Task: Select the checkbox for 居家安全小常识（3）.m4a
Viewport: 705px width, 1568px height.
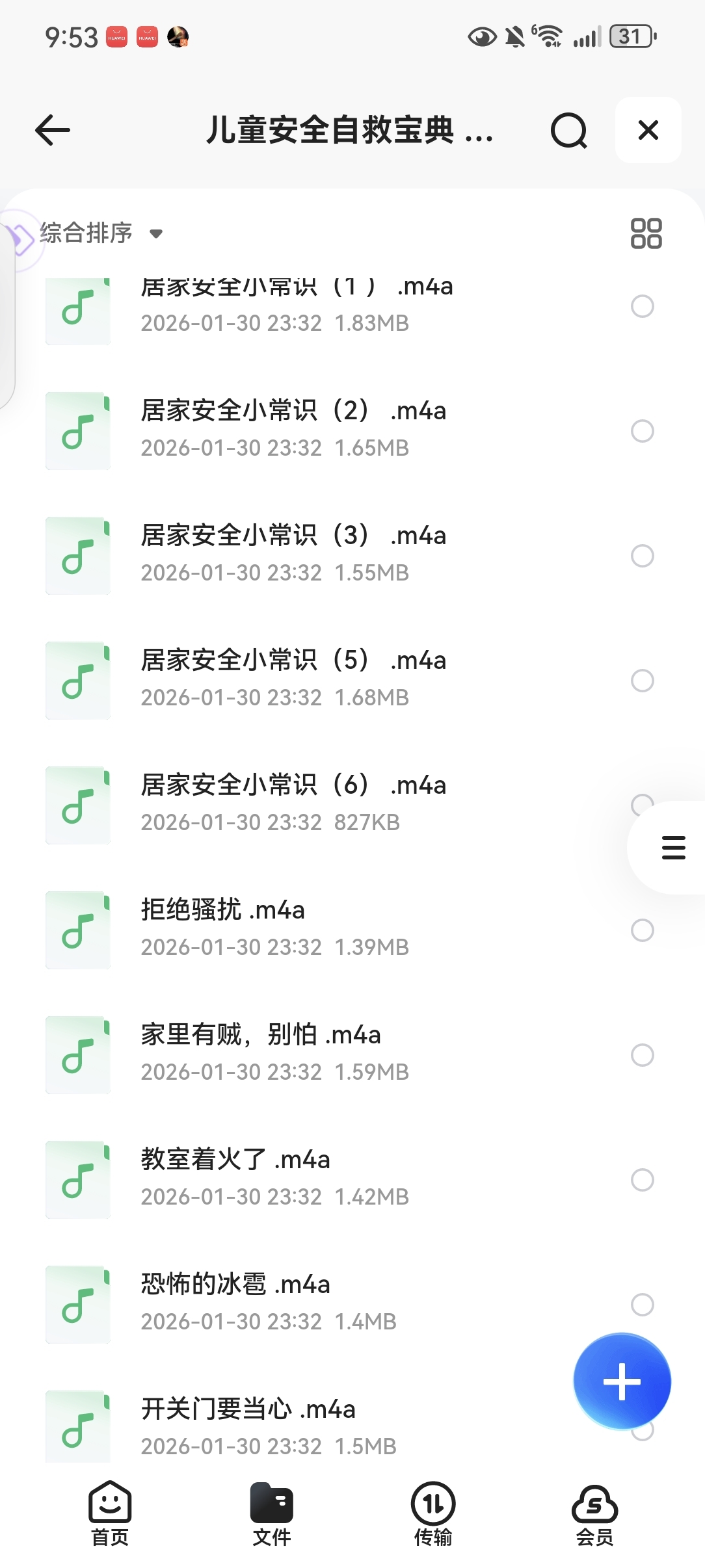Action: coord(642,556)
